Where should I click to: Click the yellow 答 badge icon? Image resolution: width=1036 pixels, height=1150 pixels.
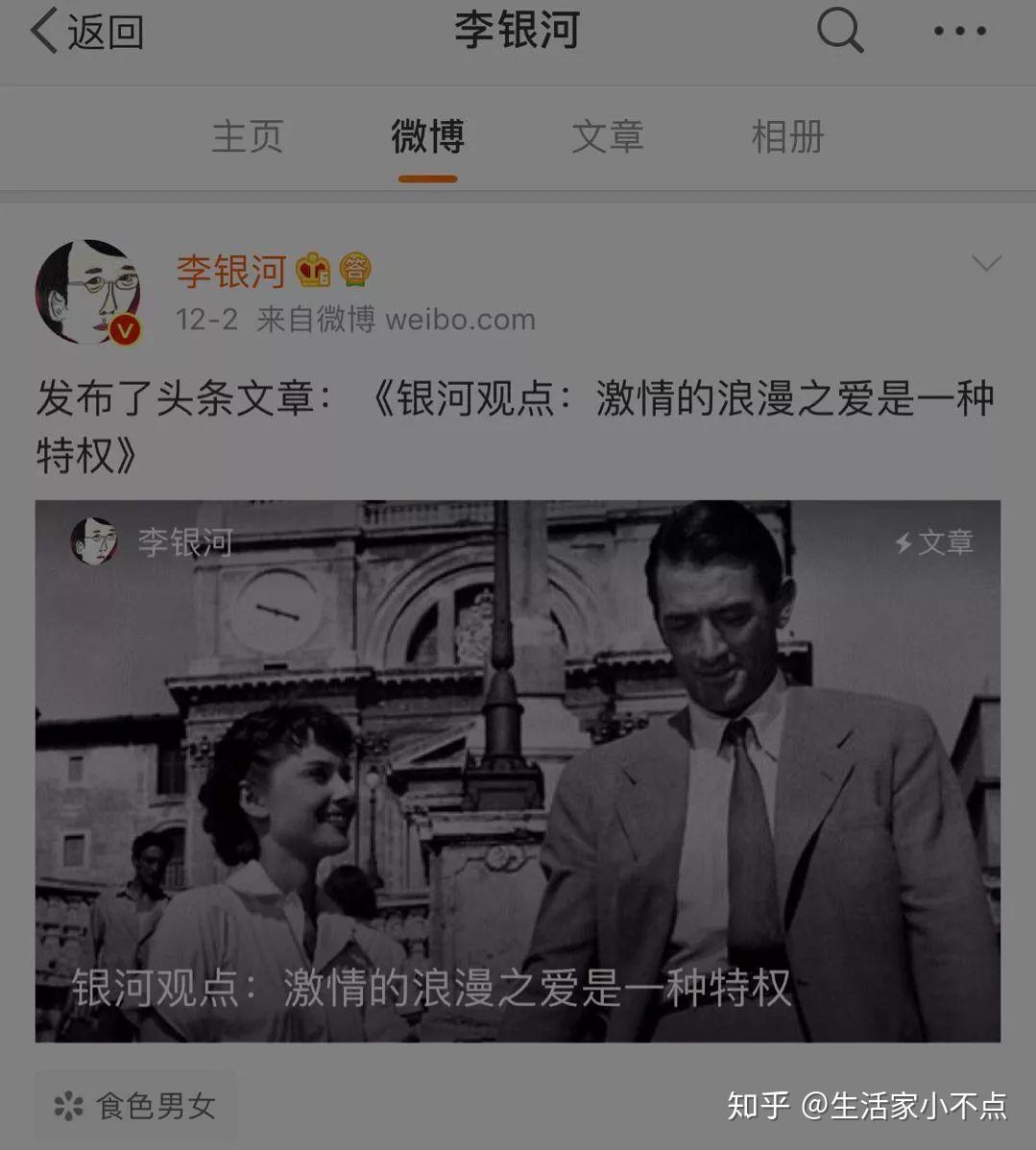(352, 270)
